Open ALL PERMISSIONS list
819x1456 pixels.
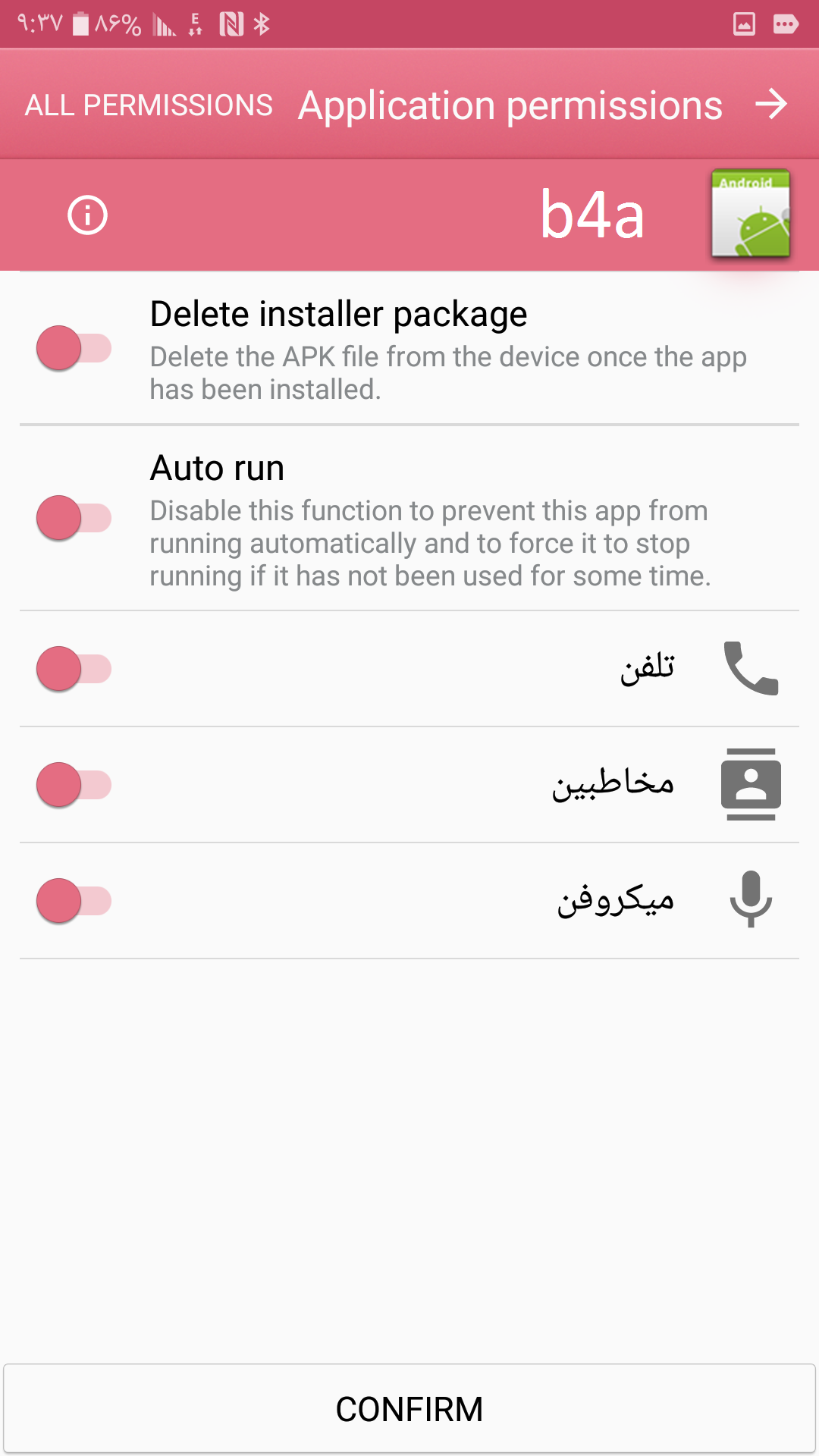(149, 105)
